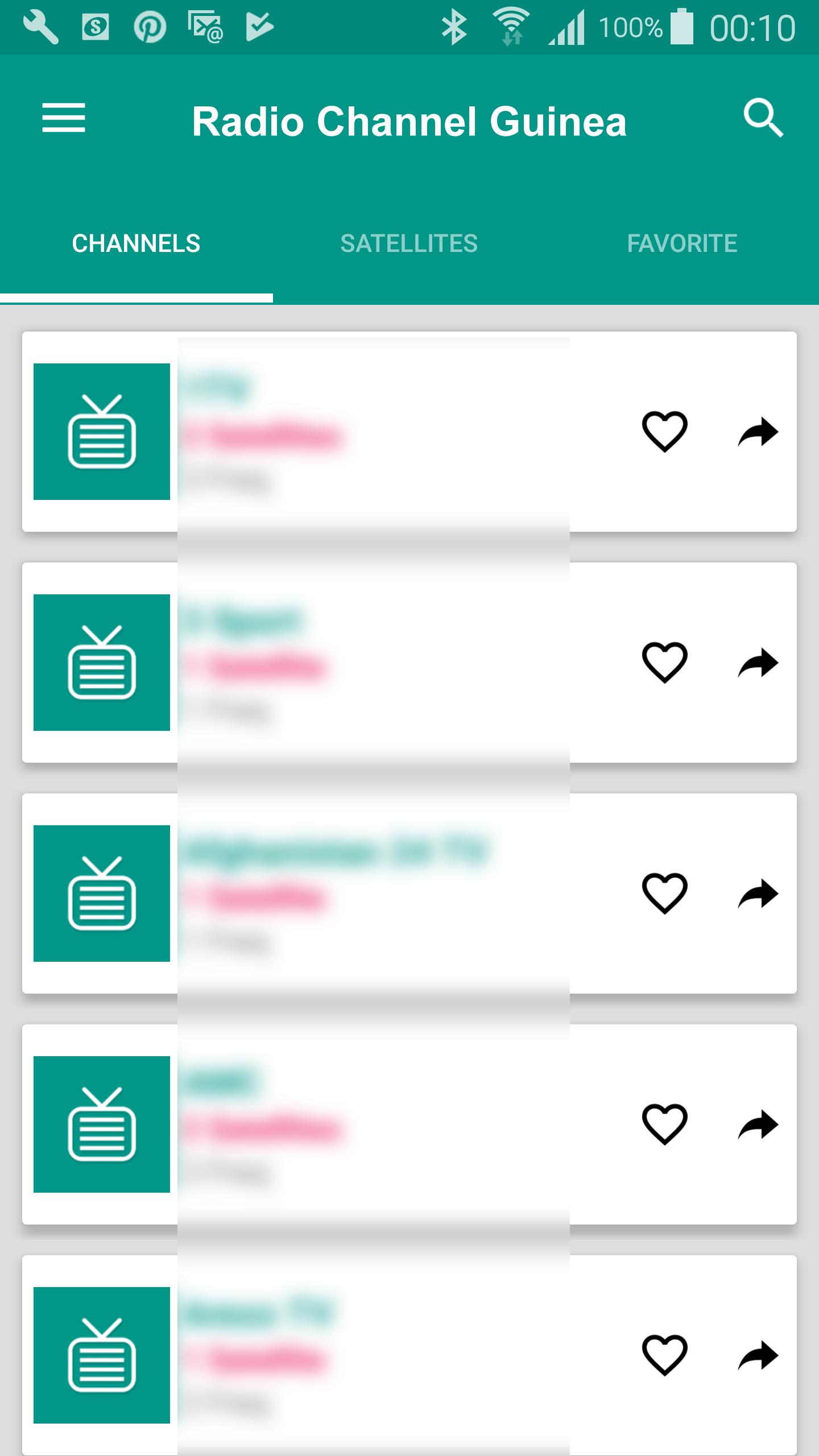Like the third channel card

[664, 894]
